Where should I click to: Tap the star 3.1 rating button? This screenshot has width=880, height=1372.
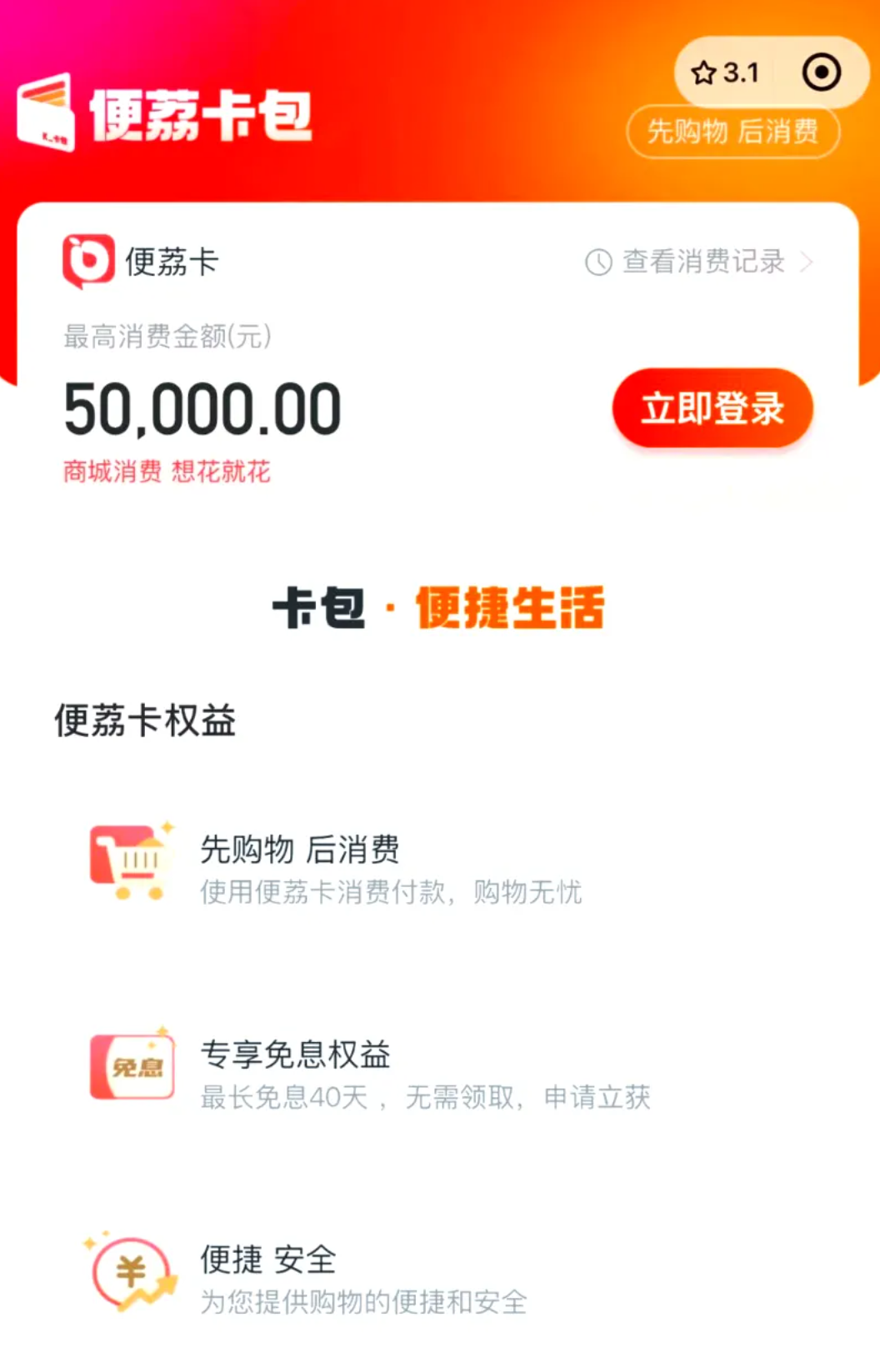coord(725,73)
